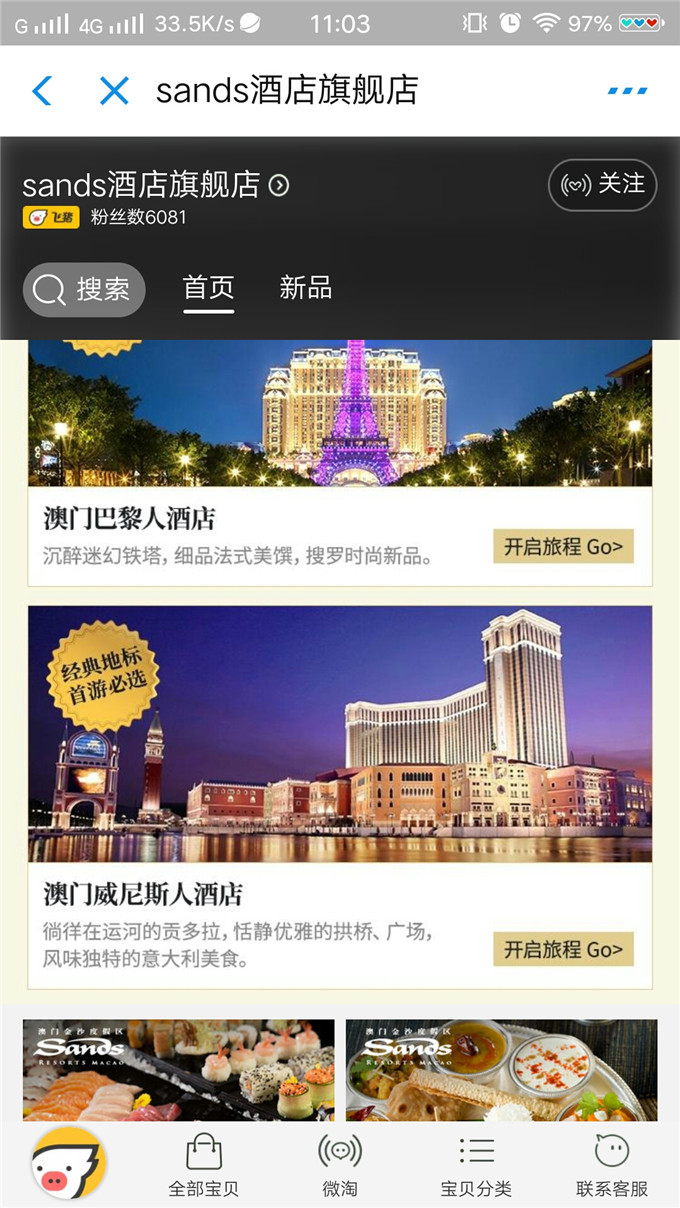Open the 微淘 tab
This screenshot has width=680, height=1208.
coord(340,1165)
